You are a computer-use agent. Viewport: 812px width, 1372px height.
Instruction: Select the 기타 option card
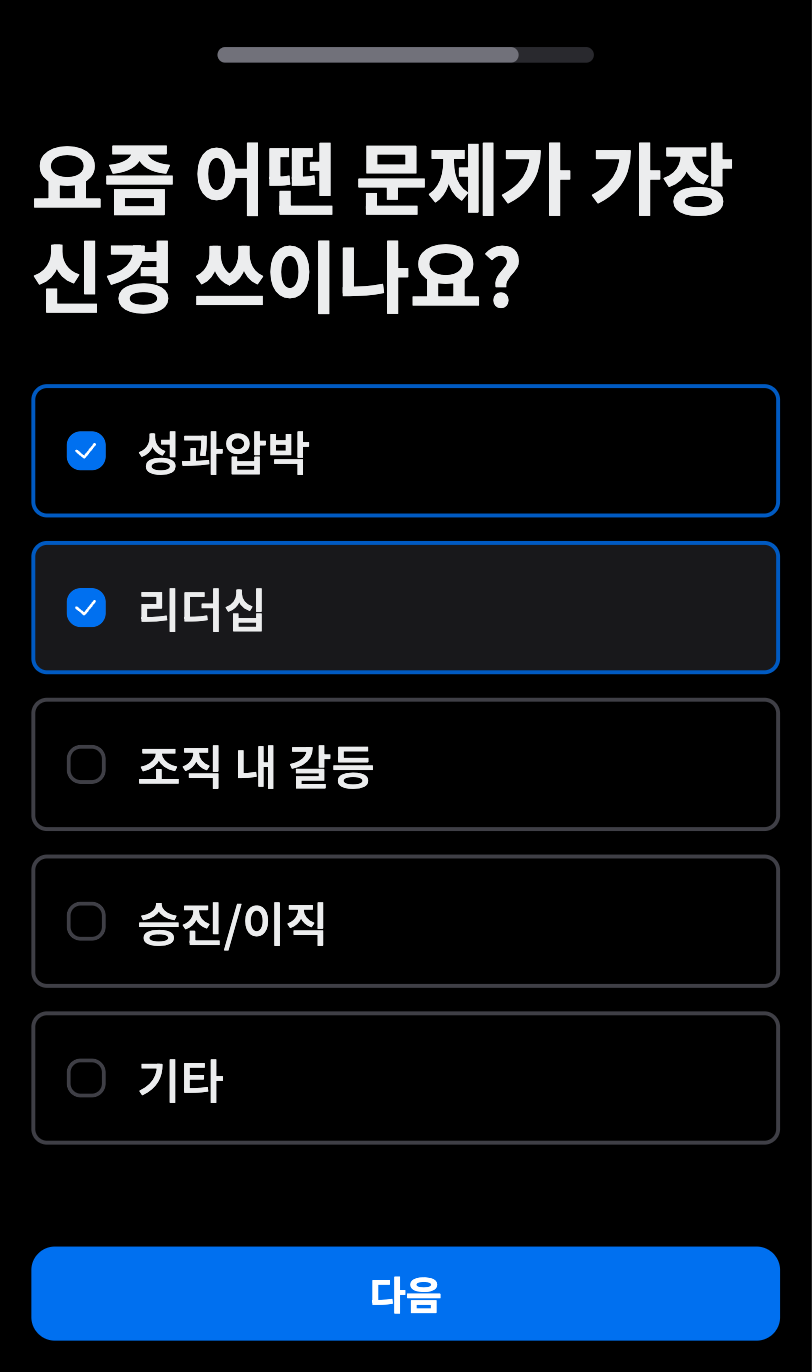[405, 1079]
